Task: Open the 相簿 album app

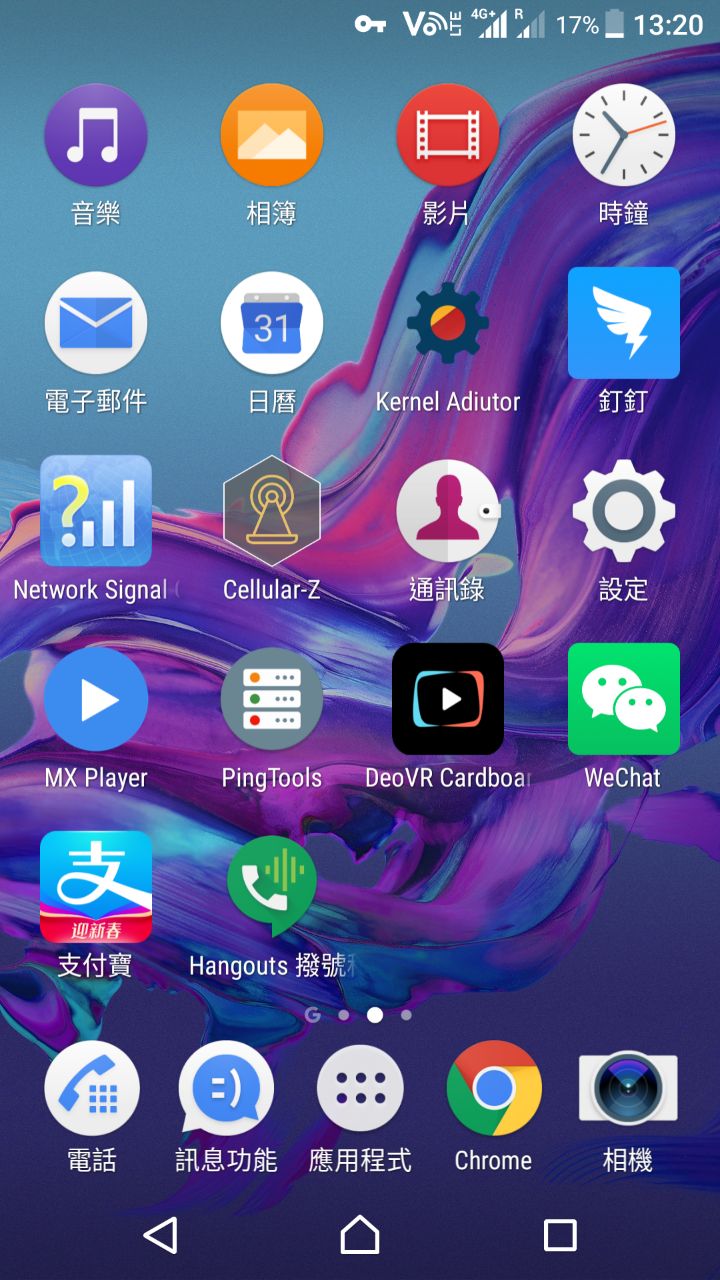Action: (271, 137)
